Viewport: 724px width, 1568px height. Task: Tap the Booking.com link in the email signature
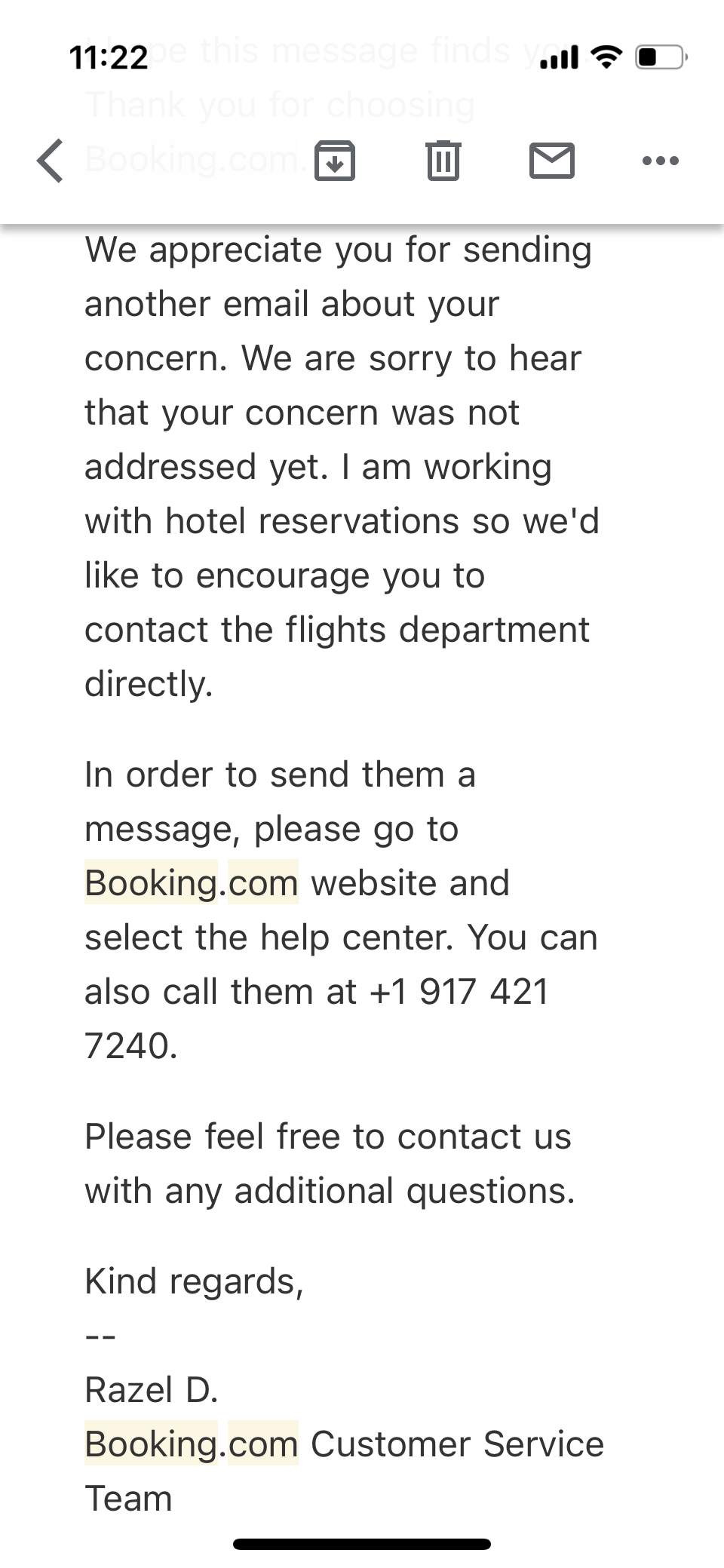pos(191,1444)
